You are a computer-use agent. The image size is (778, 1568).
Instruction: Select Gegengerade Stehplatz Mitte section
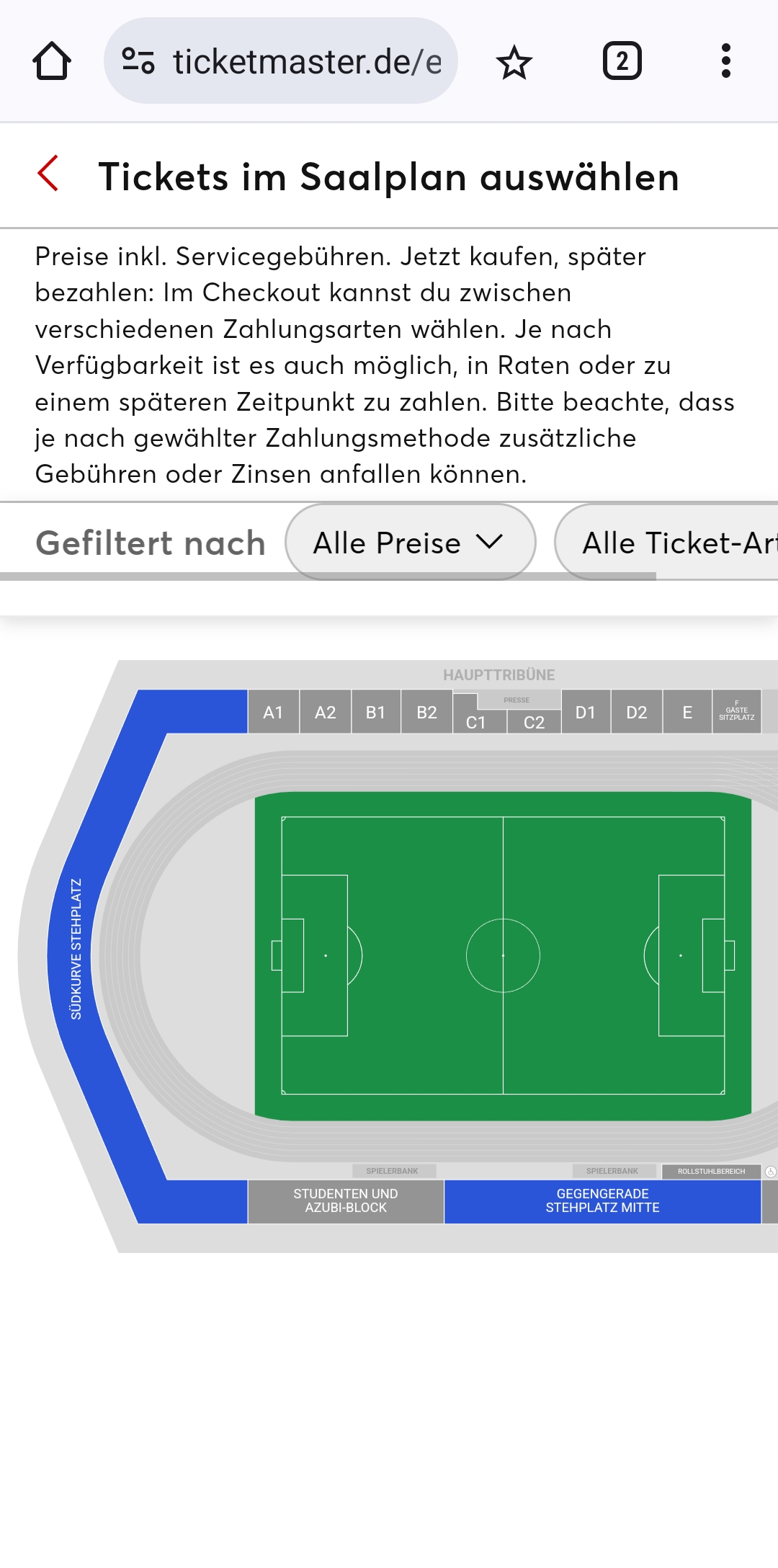pos(602,1201)
